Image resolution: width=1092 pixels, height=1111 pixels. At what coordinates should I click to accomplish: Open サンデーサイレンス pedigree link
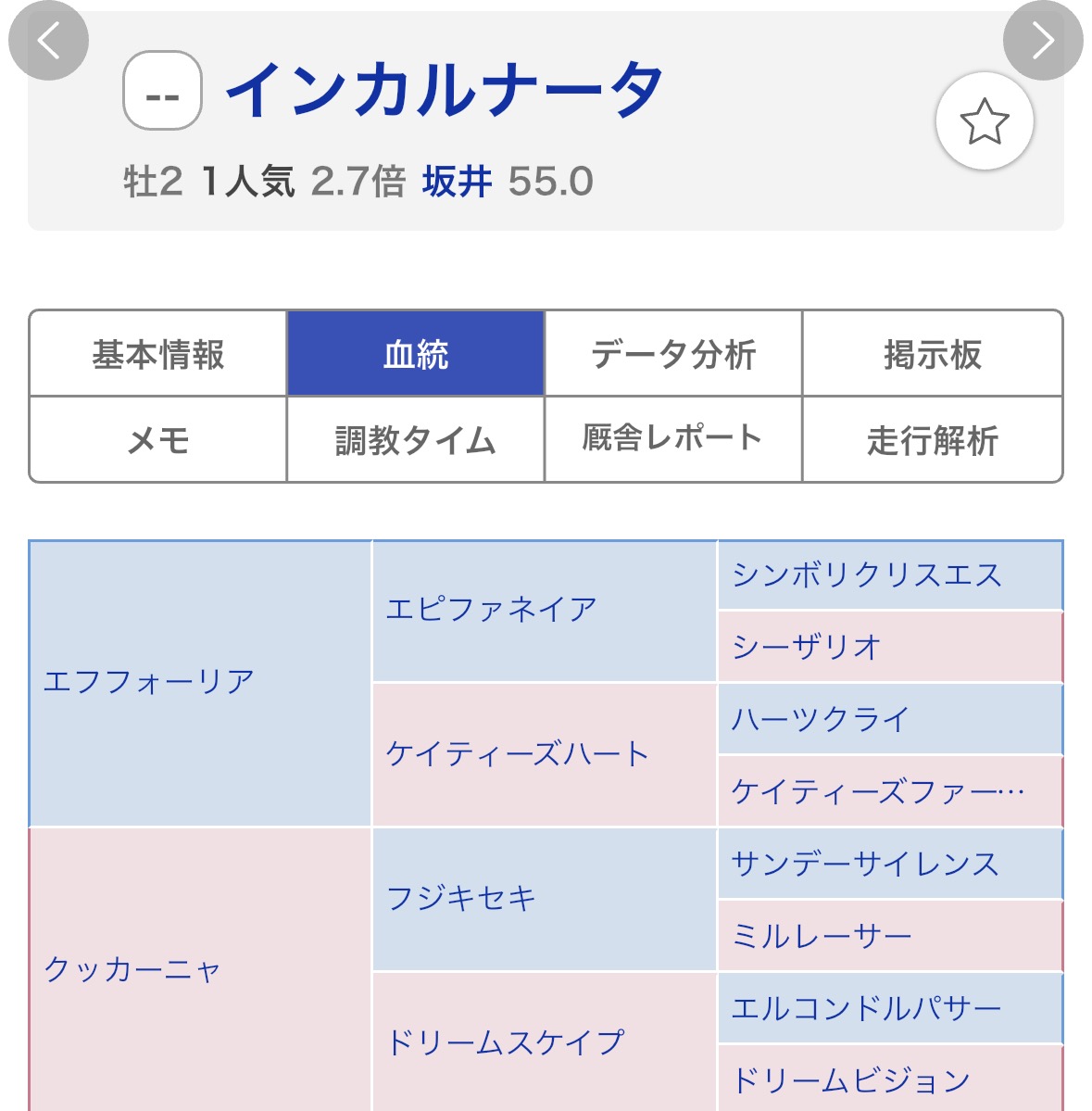click(865, 864)
